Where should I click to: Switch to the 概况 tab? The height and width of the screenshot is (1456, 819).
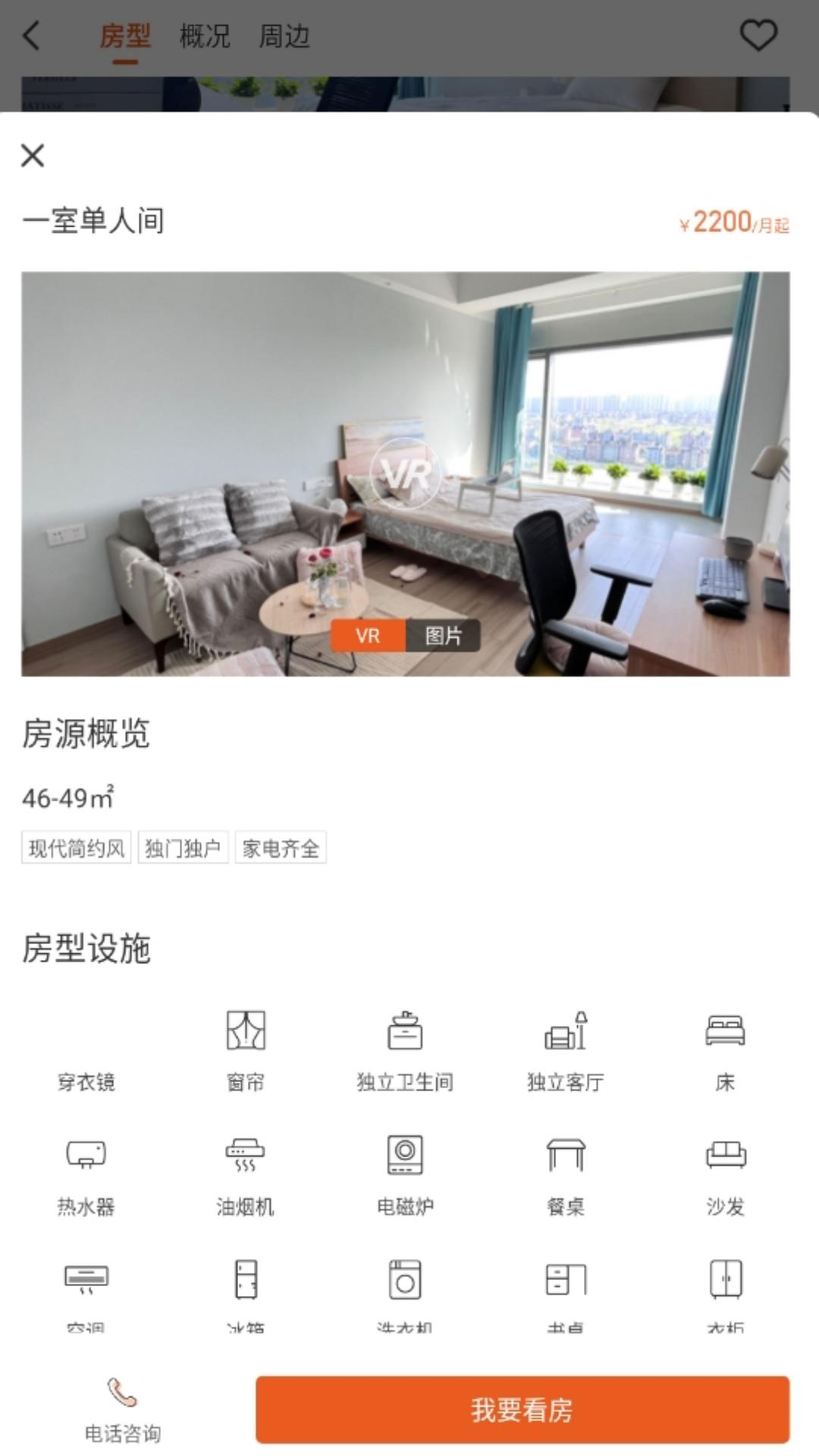(x=204, y=36)
